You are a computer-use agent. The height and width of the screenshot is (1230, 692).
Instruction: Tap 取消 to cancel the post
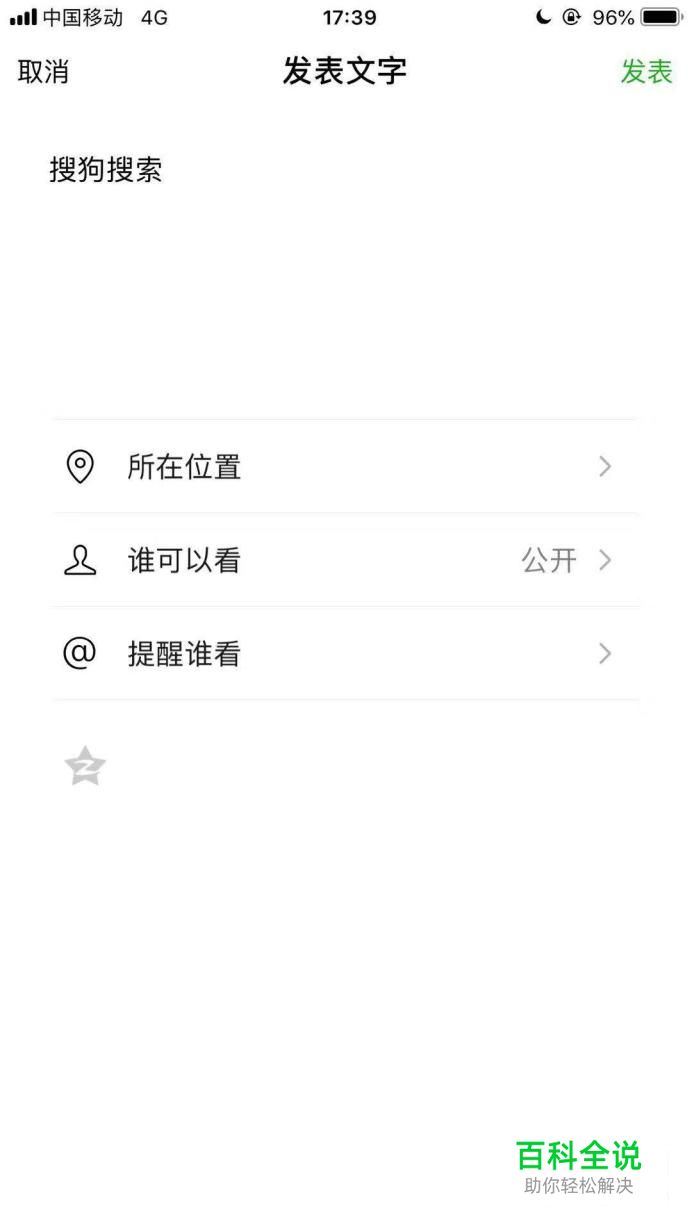point(43,72)
